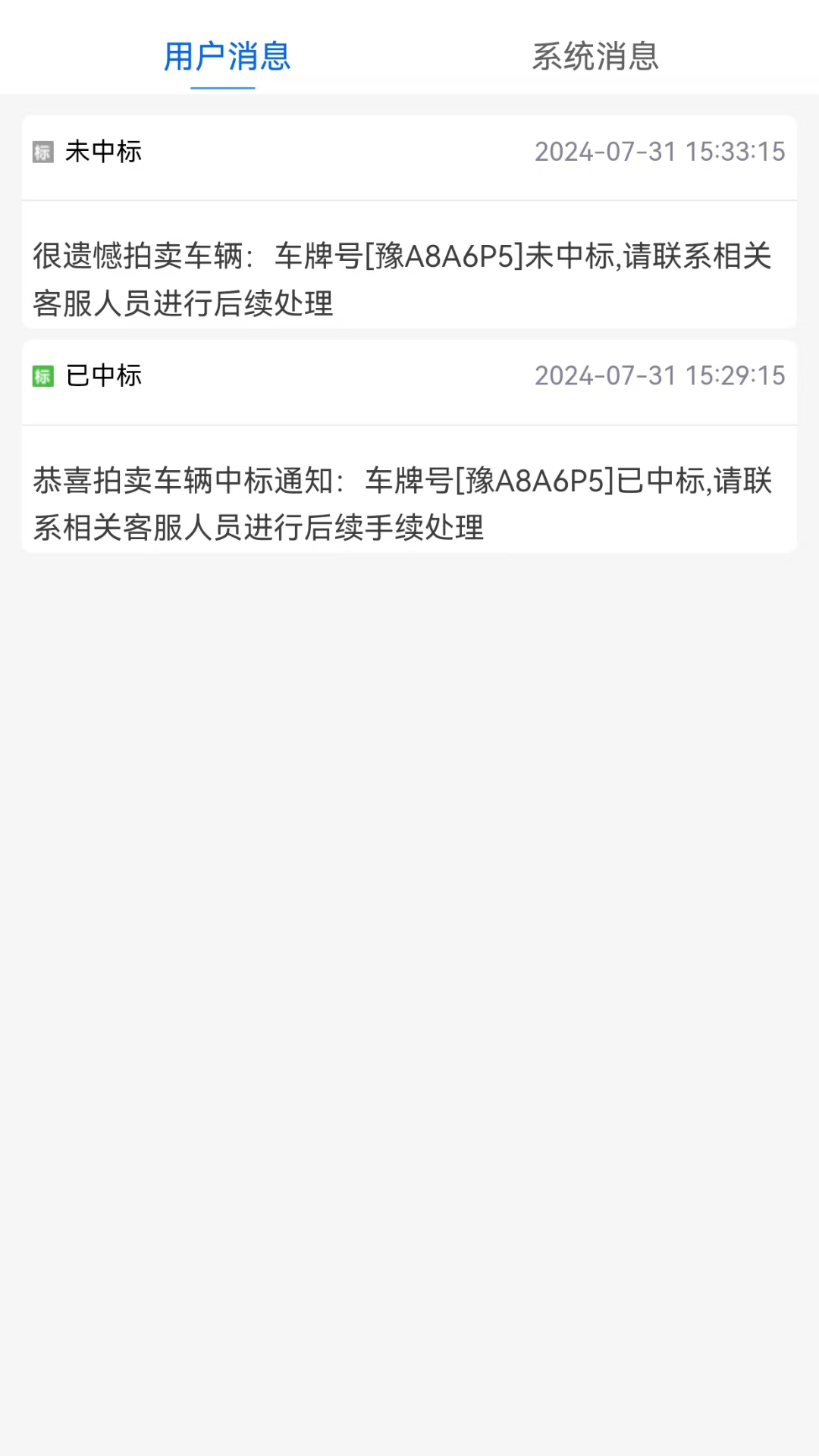Select the 用户消息 tab
This screenshot has width=819, height=1456.
227,56
